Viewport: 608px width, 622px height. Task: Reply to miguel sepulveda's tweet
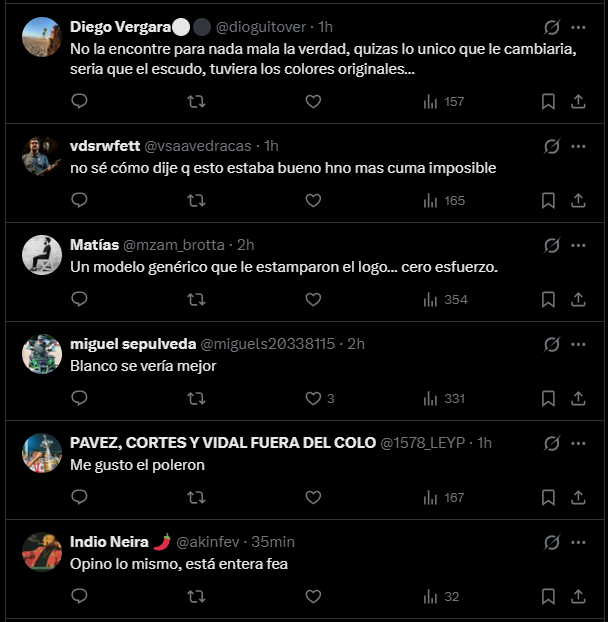pyautogui.click(x=80, y=398)
